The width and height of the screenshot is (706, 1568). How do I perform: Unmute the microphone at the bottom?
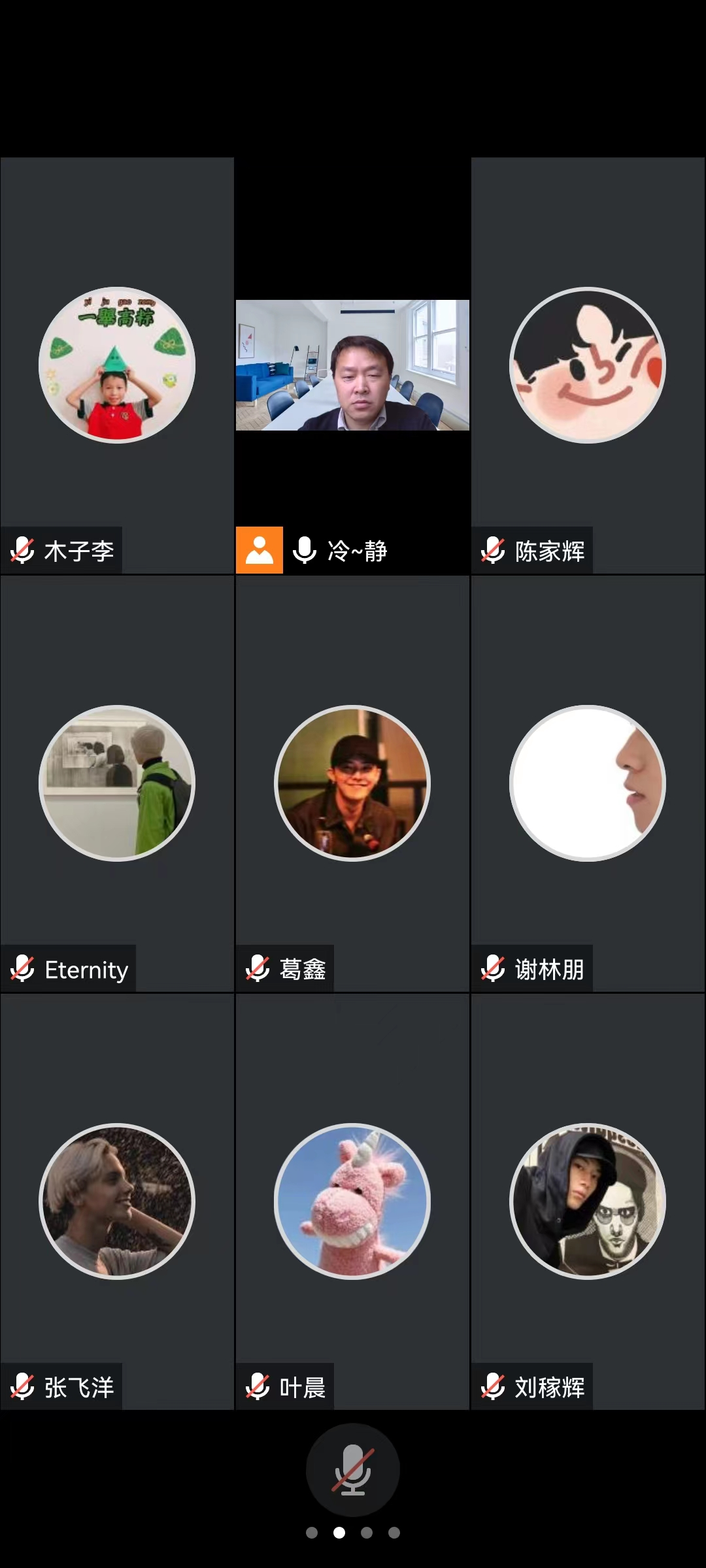pyautogui.click(x=352, y=1469)
